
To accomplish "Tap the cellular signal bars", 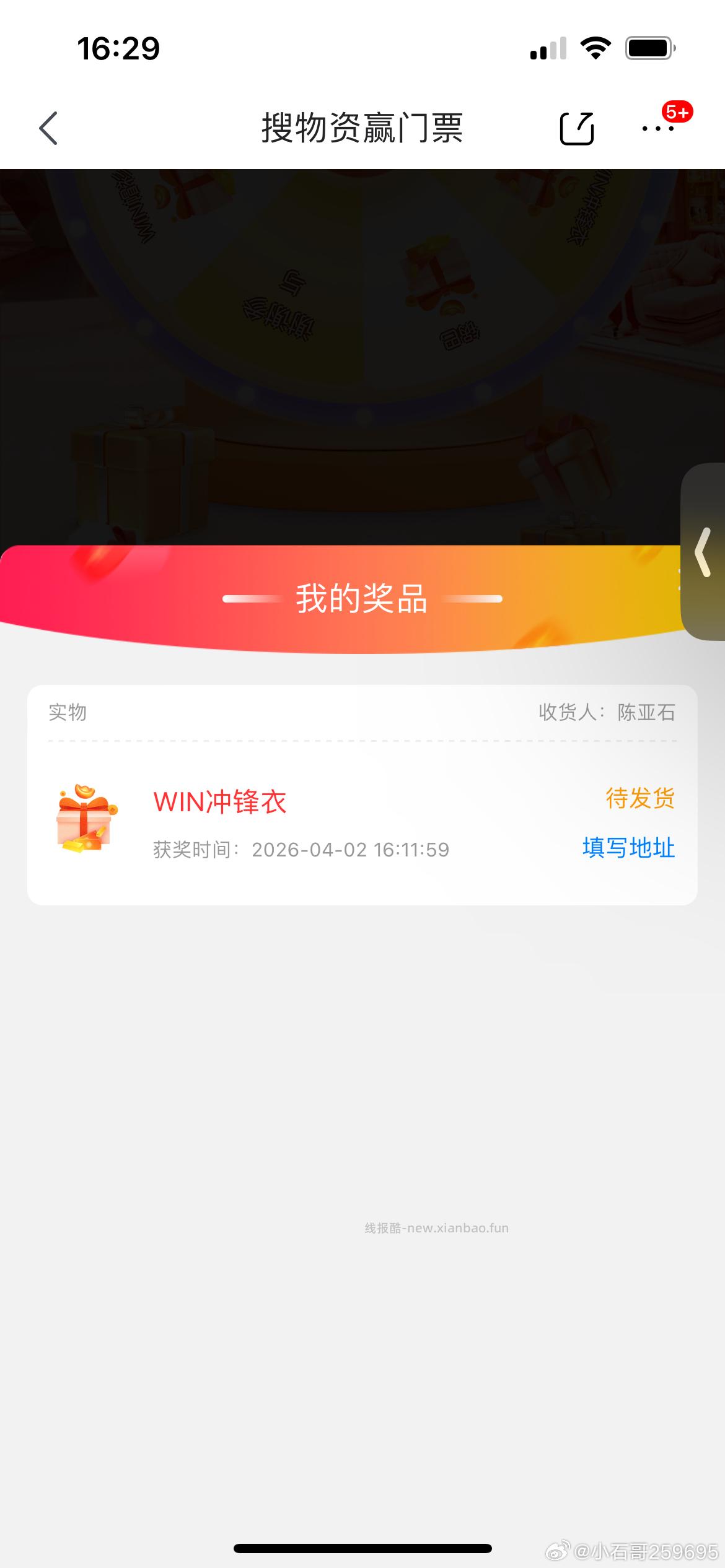I will point(548,48).
